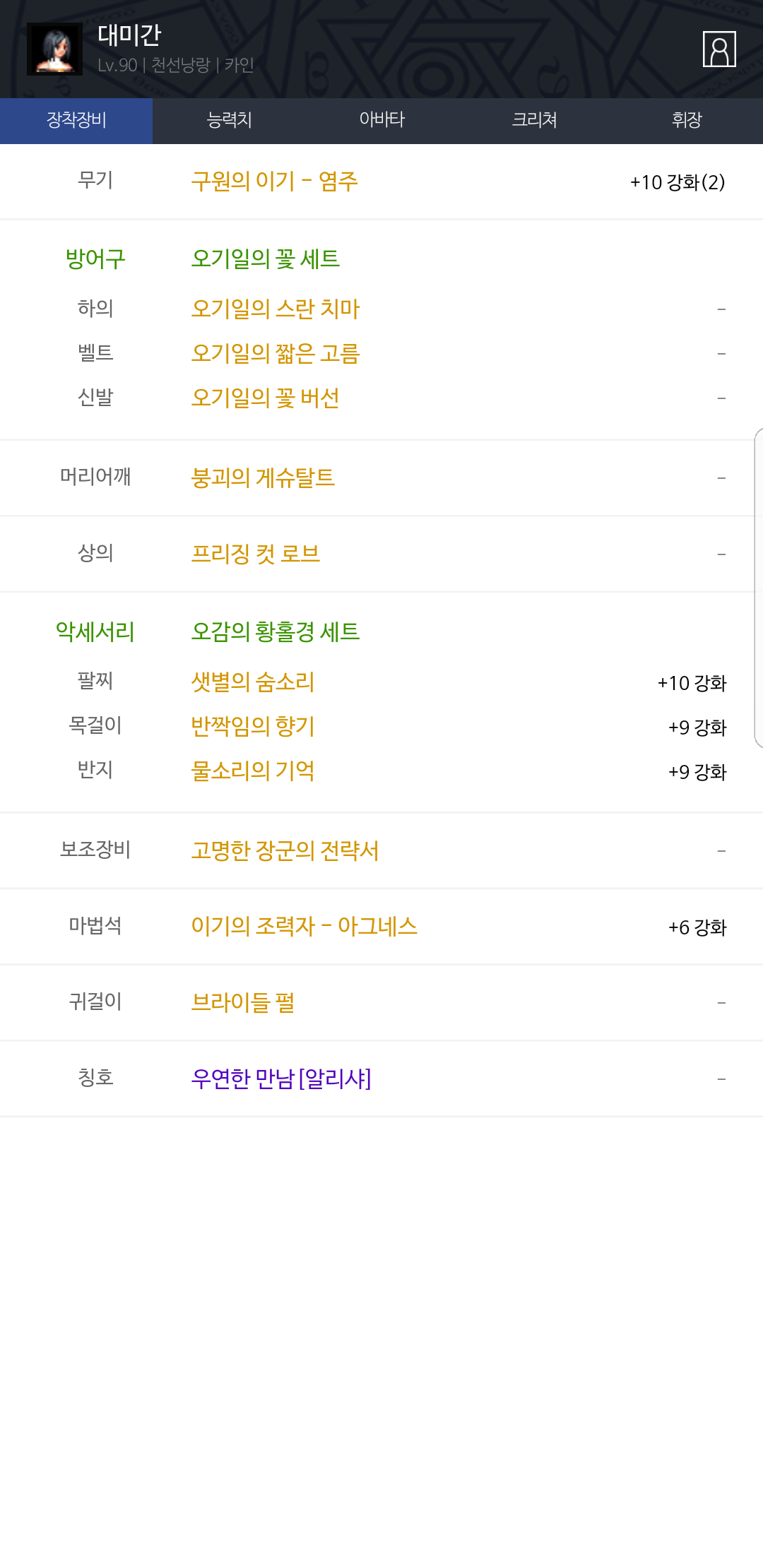
Task: Open weapon 구원의 이기 - 염주
Action: 274,182
